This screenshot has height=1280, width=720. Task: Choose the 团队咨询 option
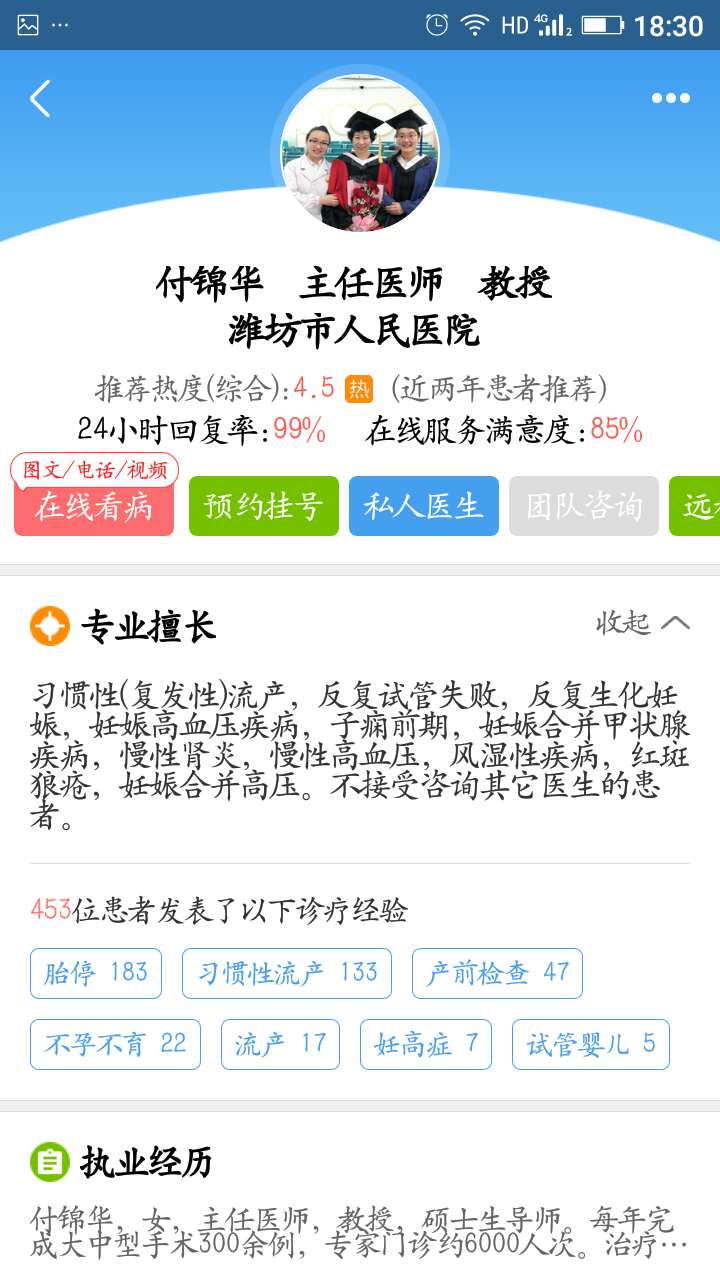[x=584, y=506]
